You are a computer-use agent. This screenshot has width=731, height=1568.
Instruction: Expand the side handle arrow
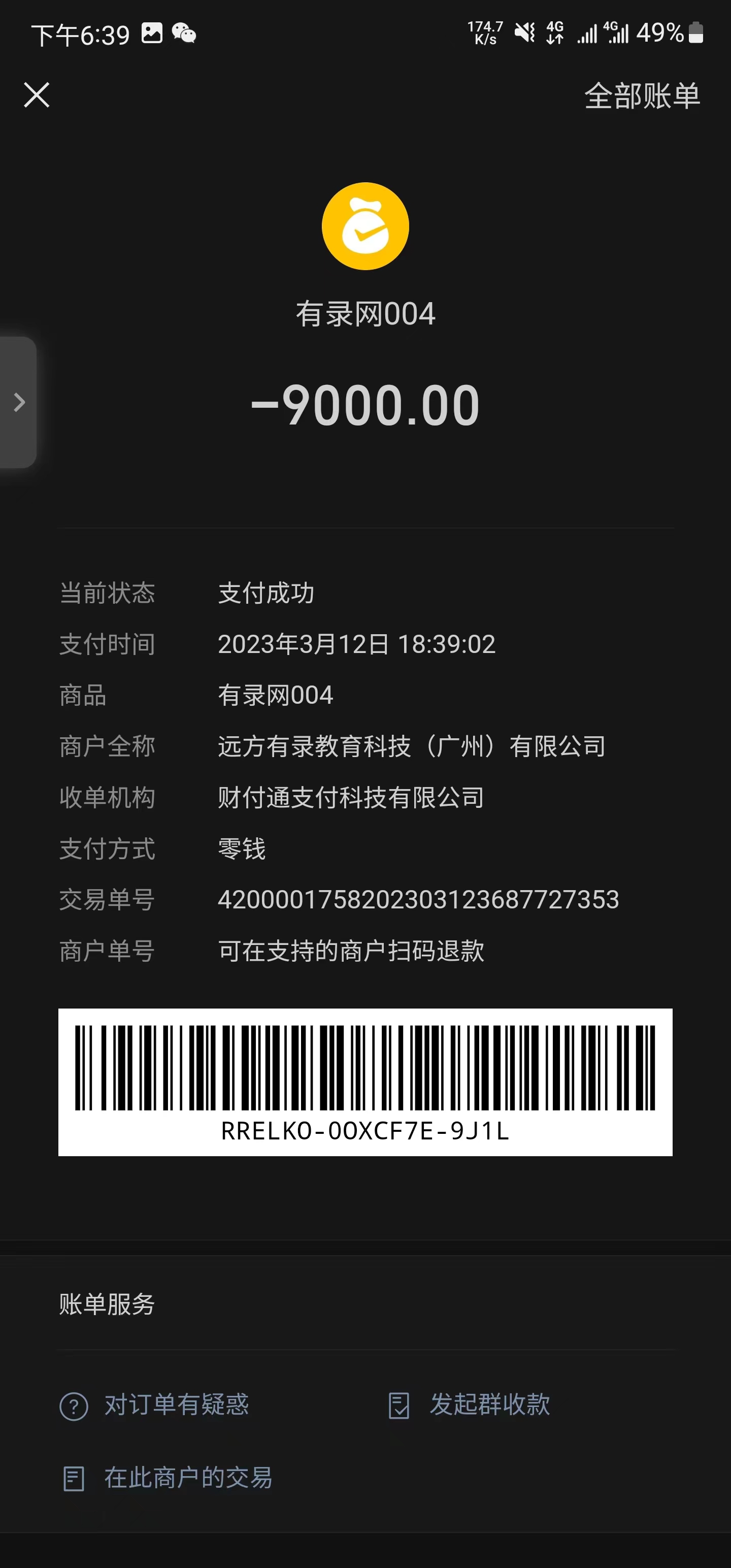coord(19,402)
